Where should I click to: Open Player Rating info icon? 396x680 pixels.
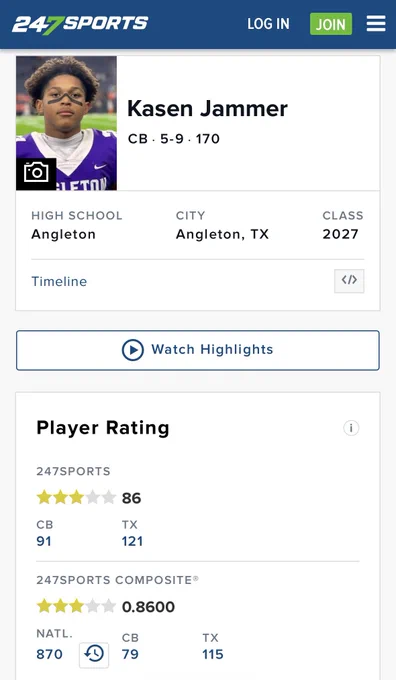[x=351, y=428]
